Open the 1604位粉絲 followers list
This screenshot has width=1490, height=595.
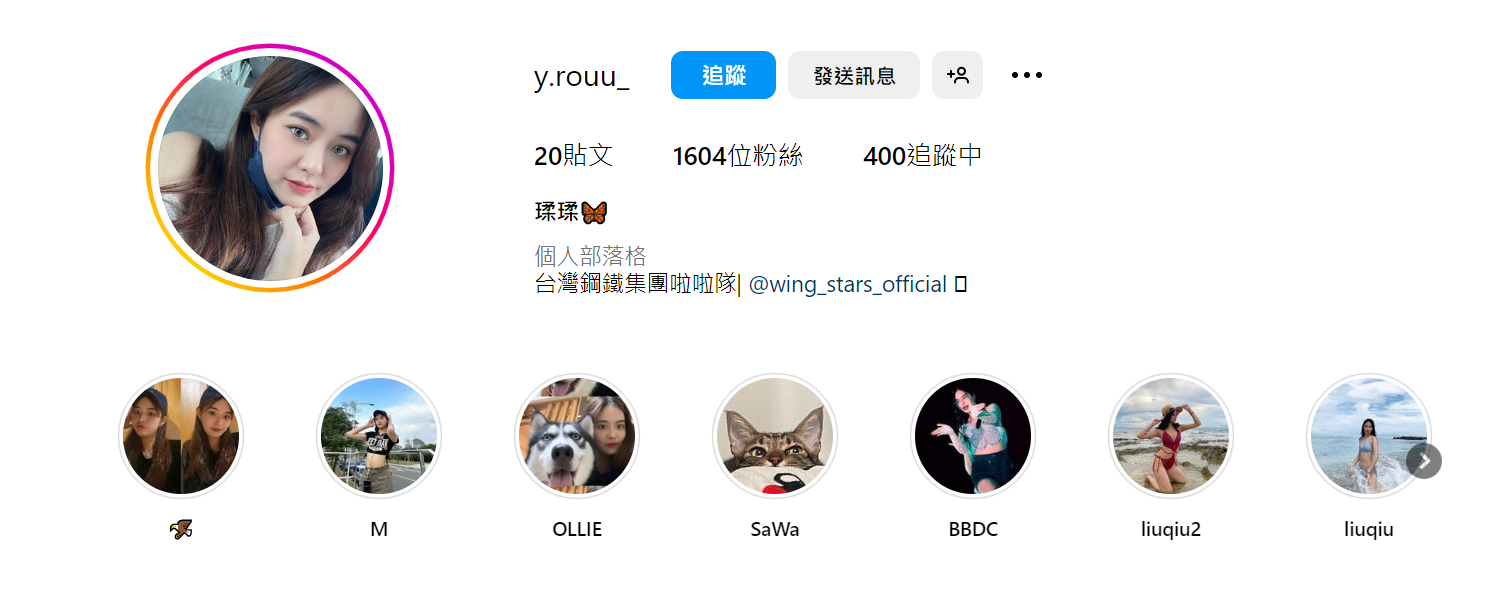coord(737,156)
